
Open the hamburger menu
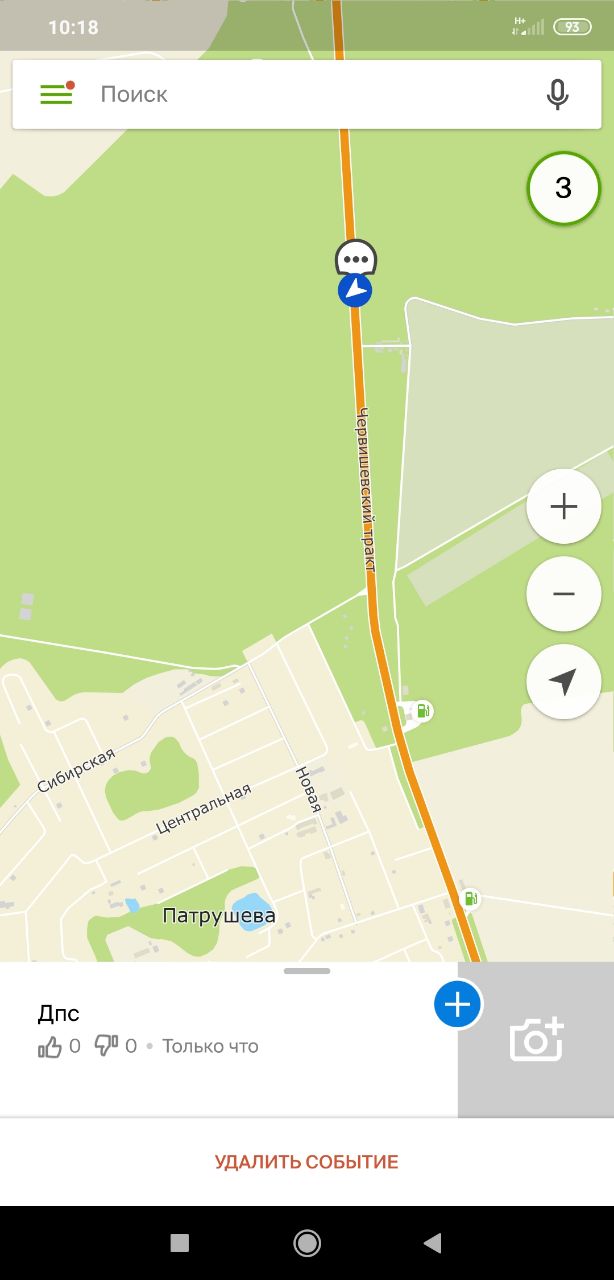click(x=56, y=94)
